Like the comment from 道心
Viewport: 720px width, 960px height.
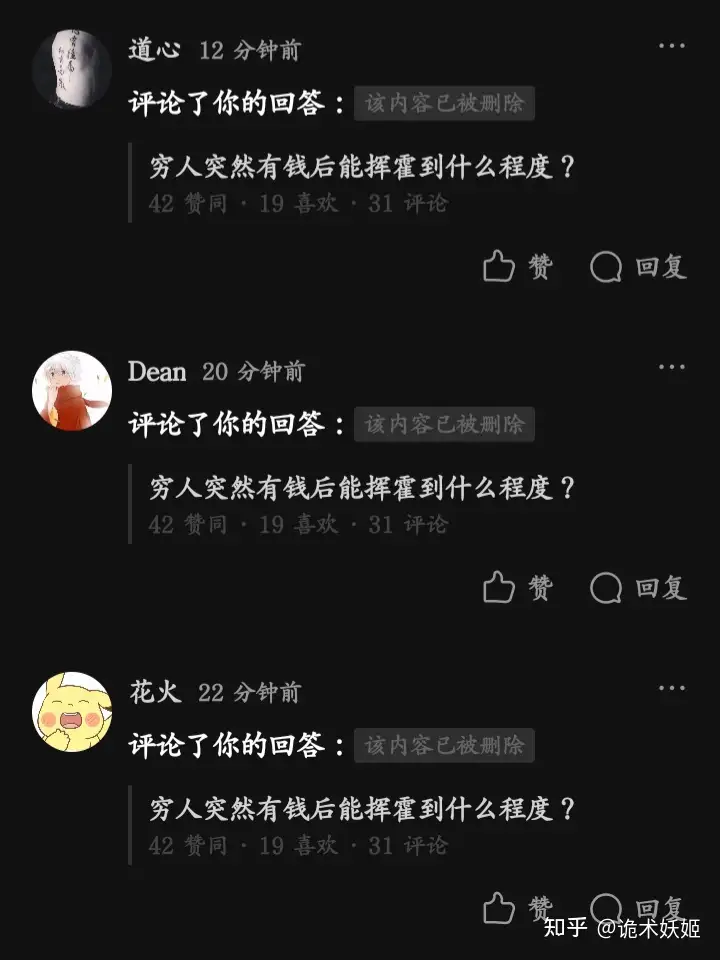coord(517,267)
